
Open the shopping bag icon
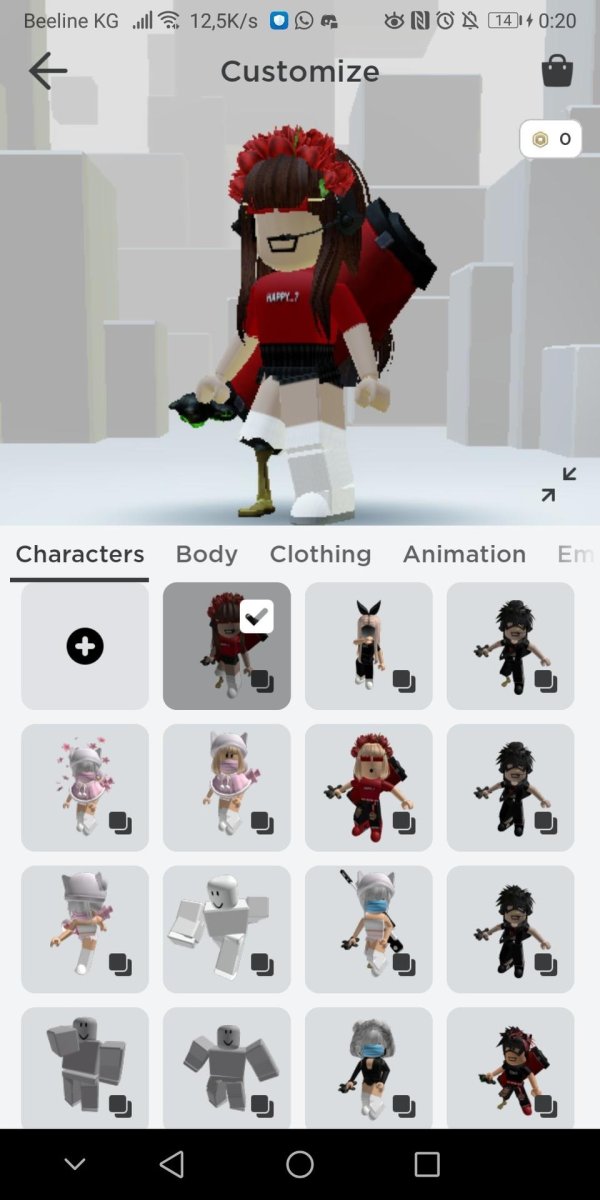(x=557, y=71)
